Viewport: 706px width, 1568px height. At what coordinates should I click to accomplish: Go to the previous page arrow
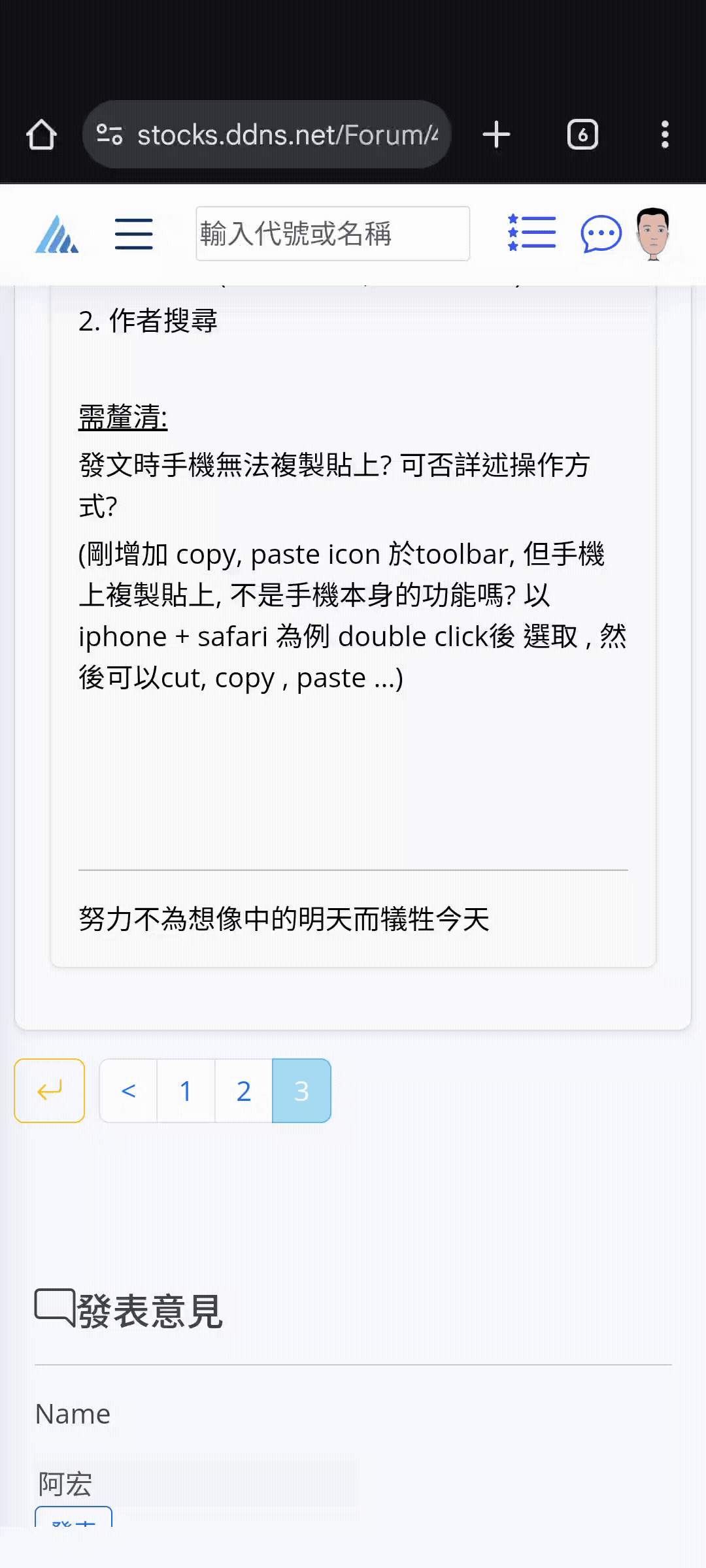click(129, 1090)
